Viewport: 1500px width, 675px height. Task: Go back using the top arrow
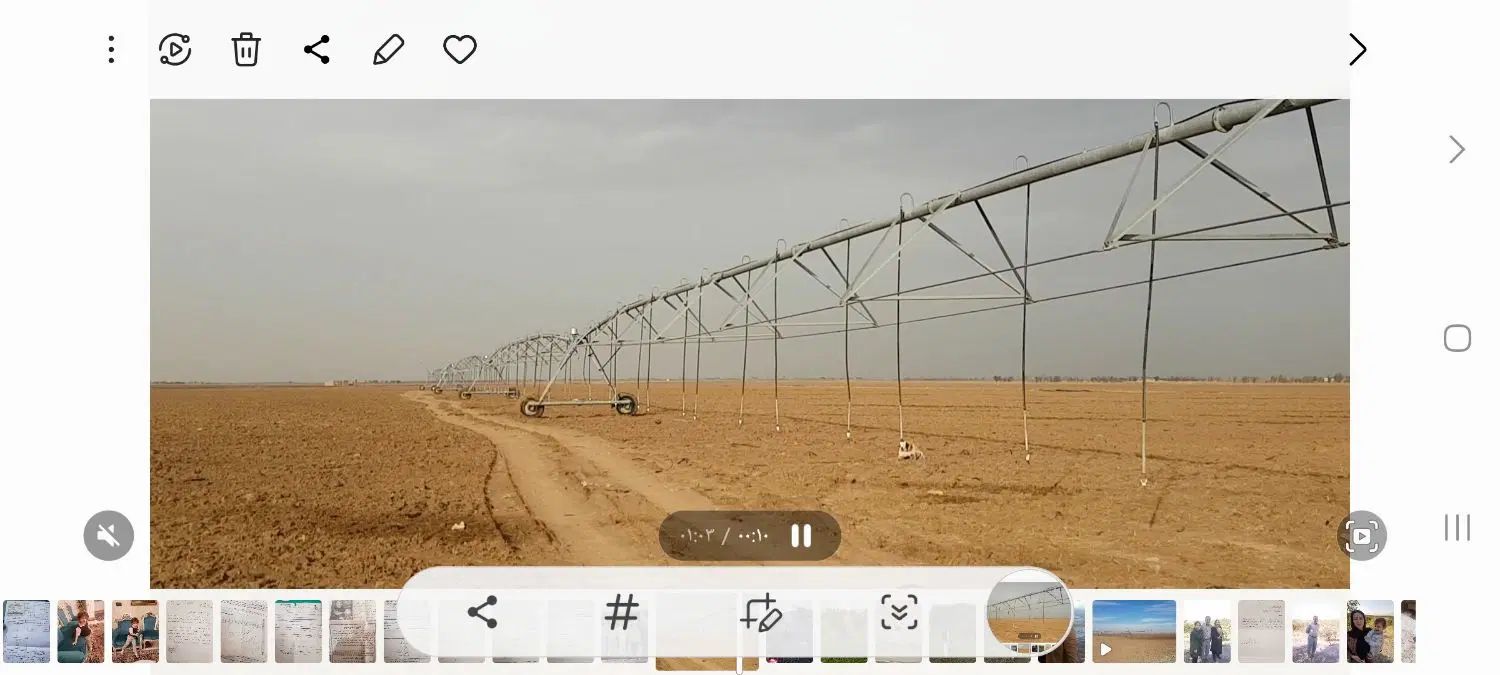(x=1357, y=50)
